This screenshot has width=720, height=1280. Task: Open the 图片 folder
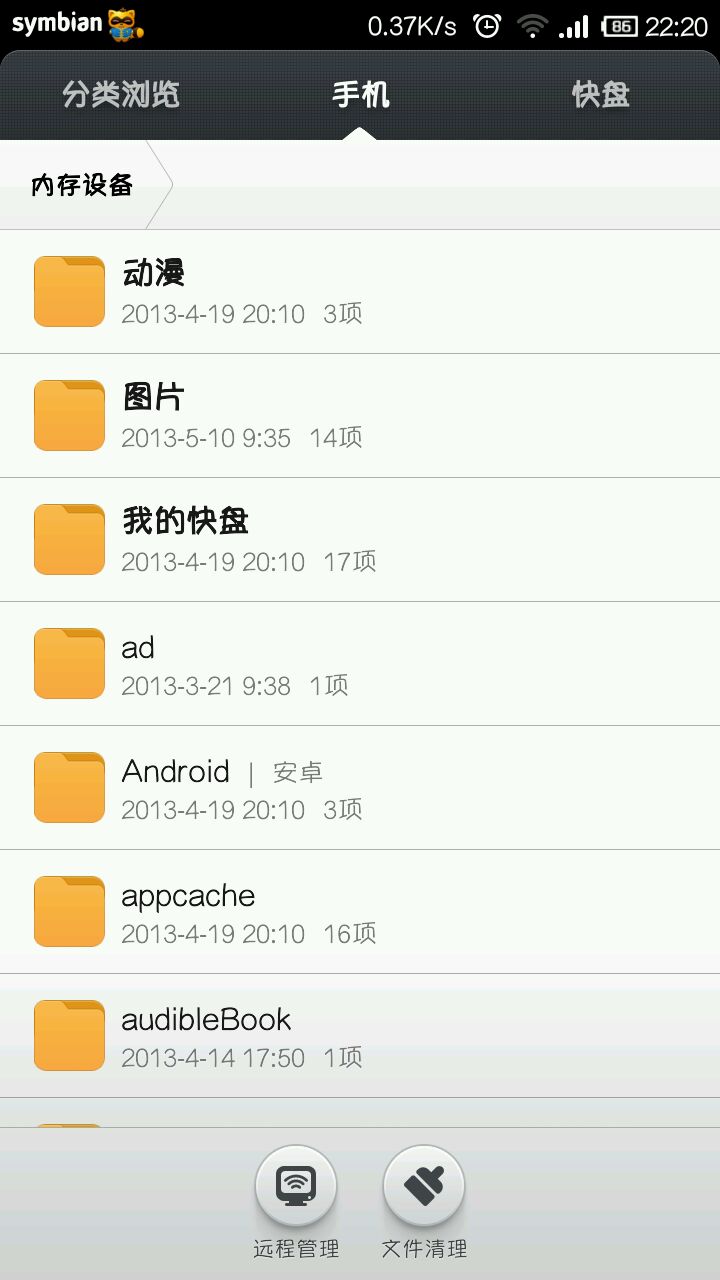(x=360, y=415)
